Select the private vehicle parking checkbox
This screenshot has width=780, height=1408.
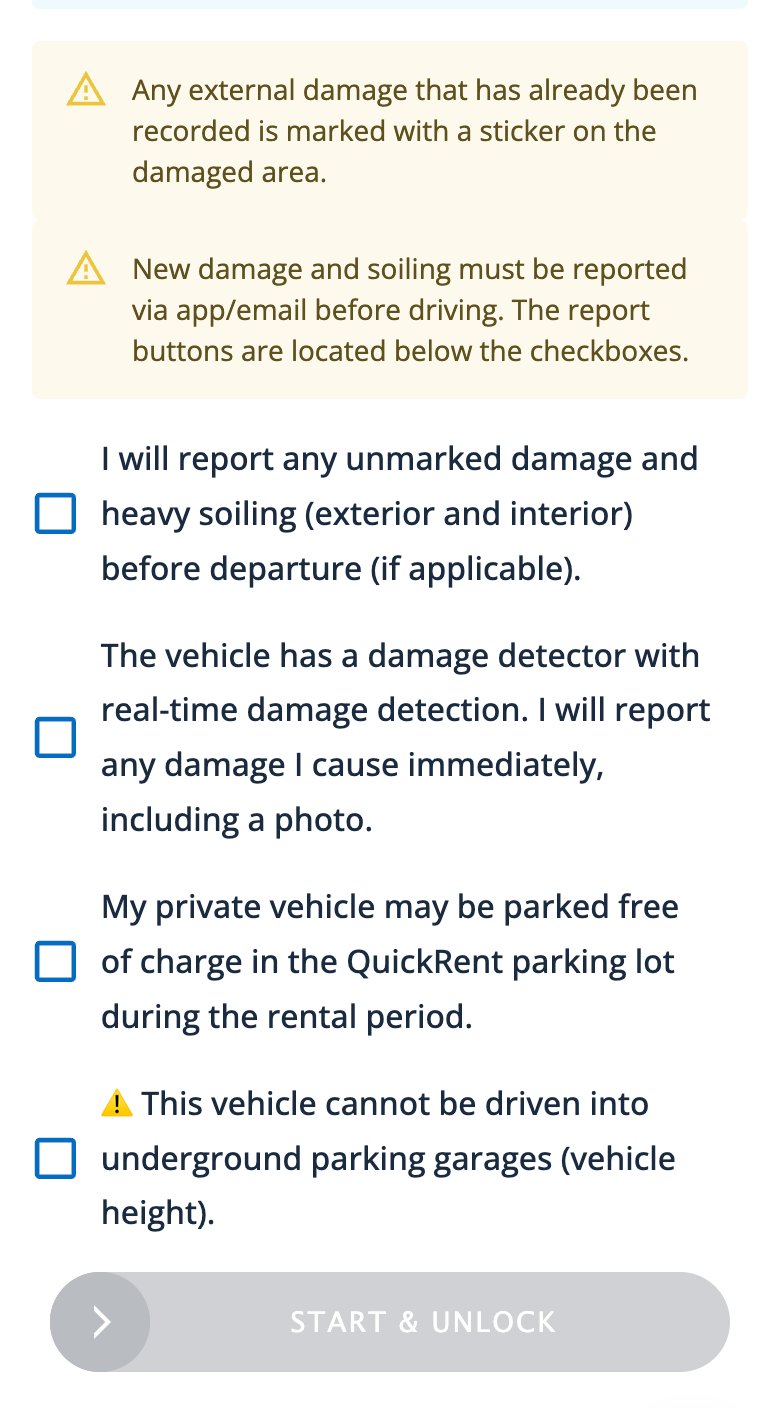coord(56,962)
